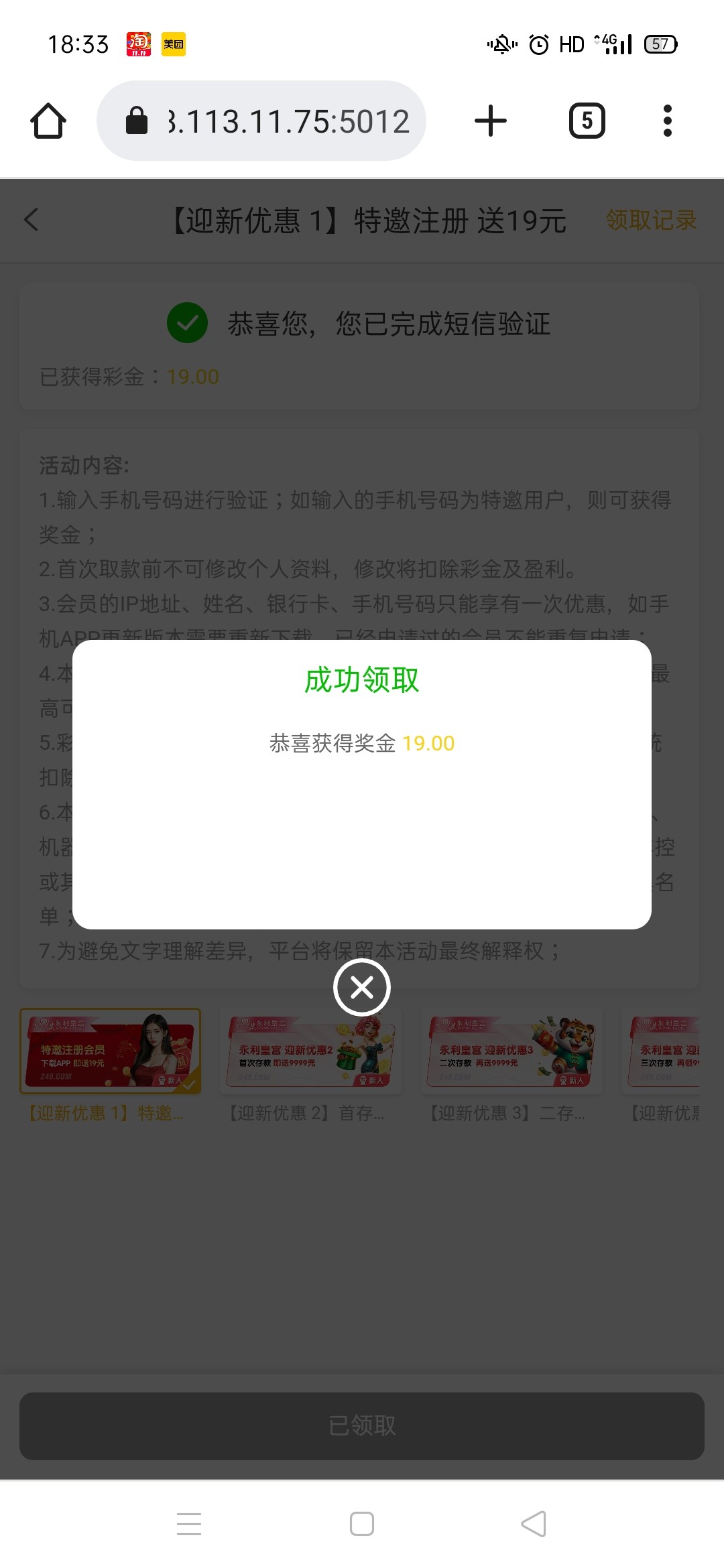Open a new browser tab

(491, 121)
